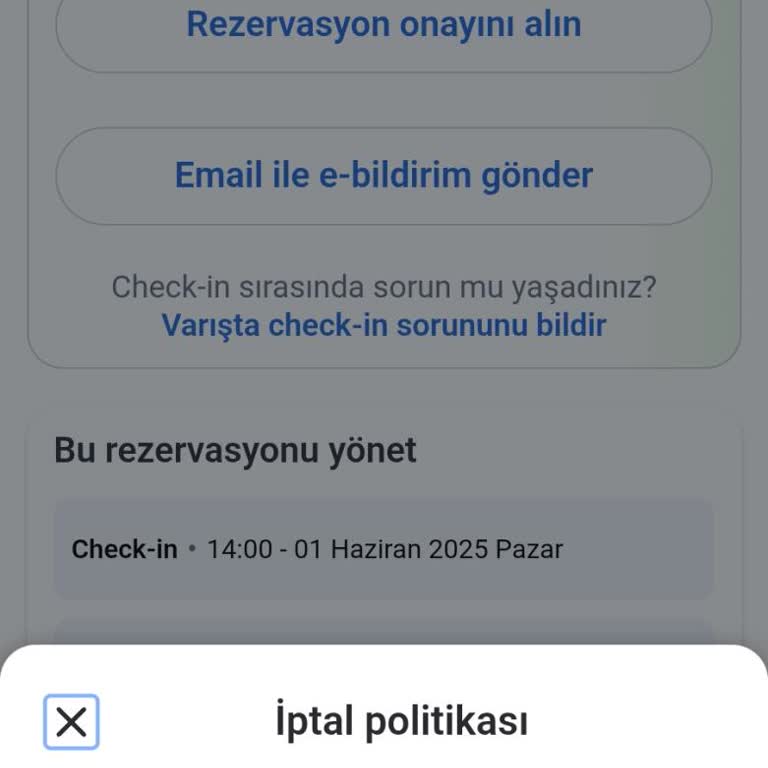768x768 pixels.
Task: Open Varışta check-in sorununu bildir link
Action: click(x=383, y=325)
